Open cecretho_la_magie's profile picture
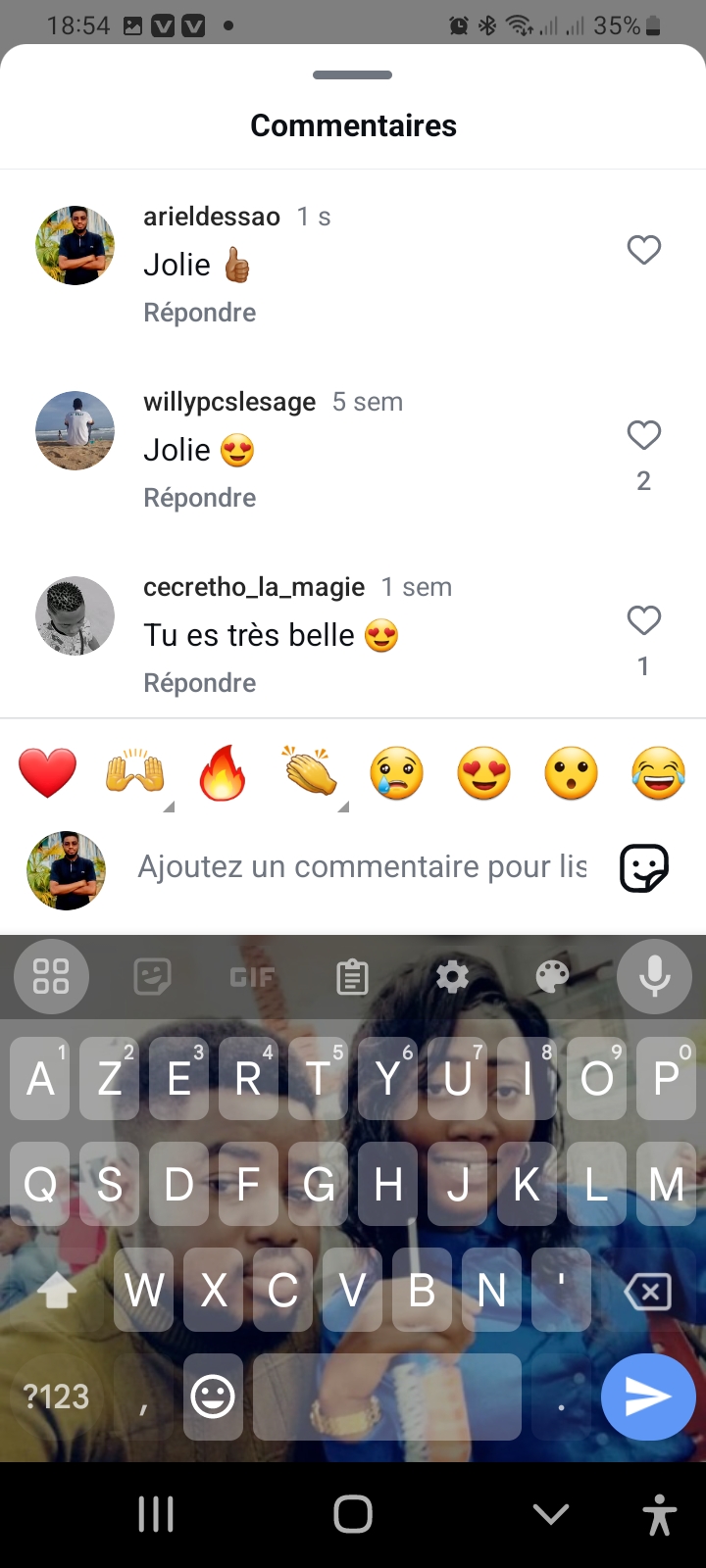This screenshot has height=1568, width=706. [x=76, y=616]
